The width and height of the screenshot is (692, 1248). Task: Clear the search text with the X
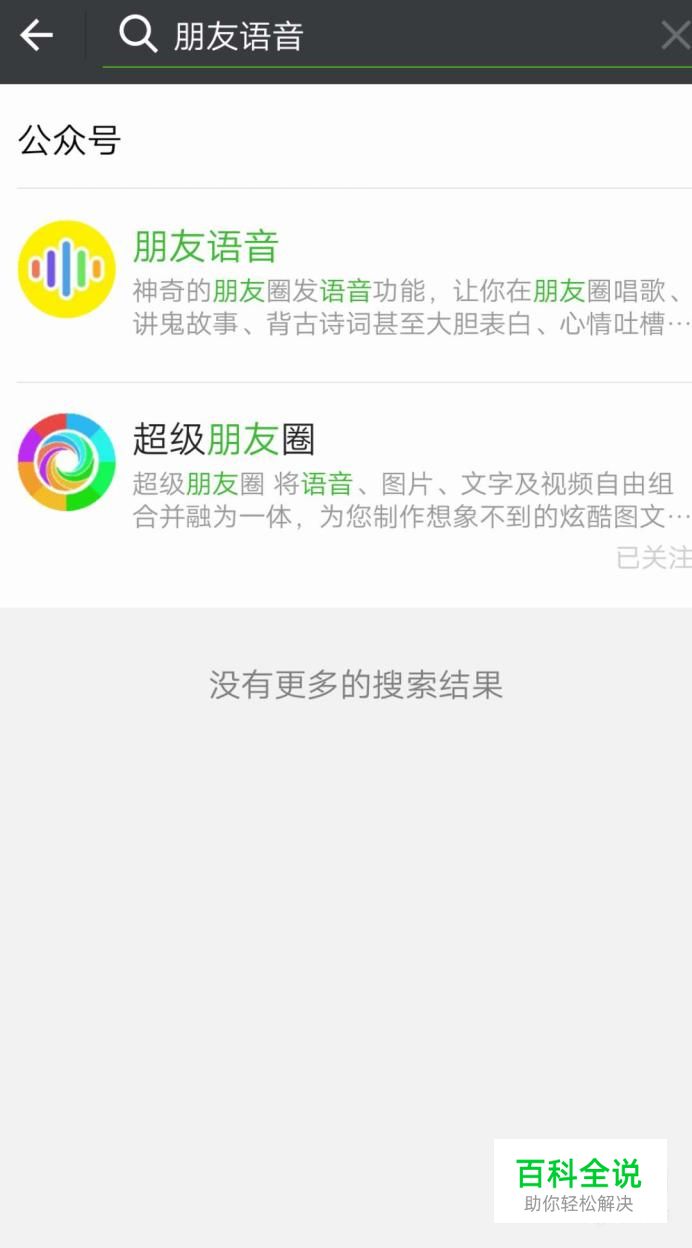[674, 37]
